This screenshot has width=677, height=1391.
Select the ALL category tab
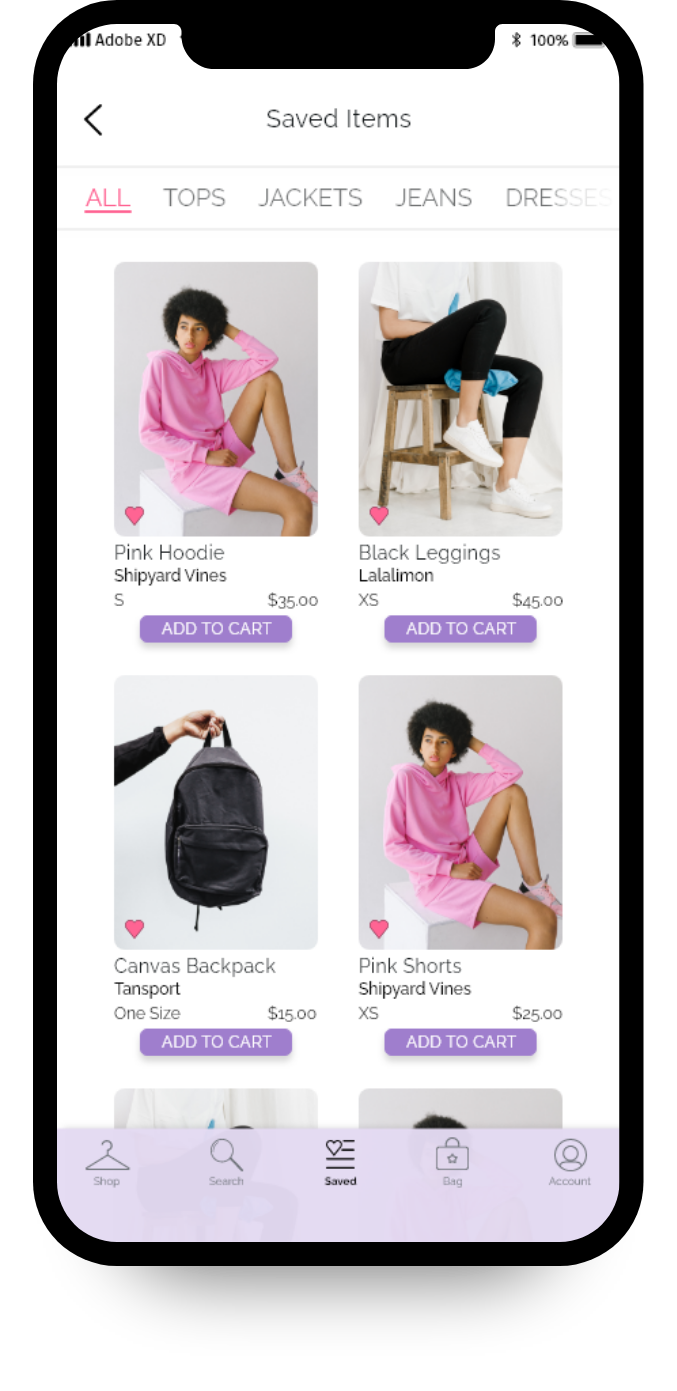click(x=108, y=198)
